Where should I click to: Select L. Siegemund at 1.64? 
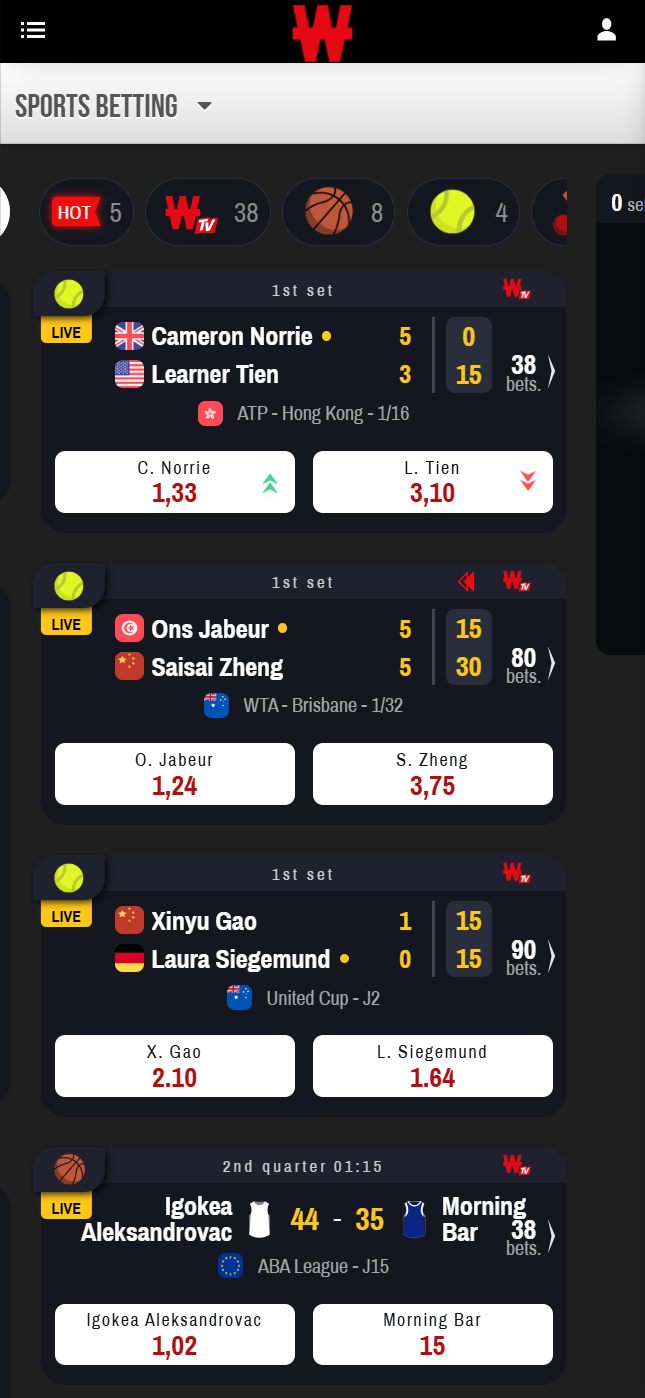[432, 1066]
